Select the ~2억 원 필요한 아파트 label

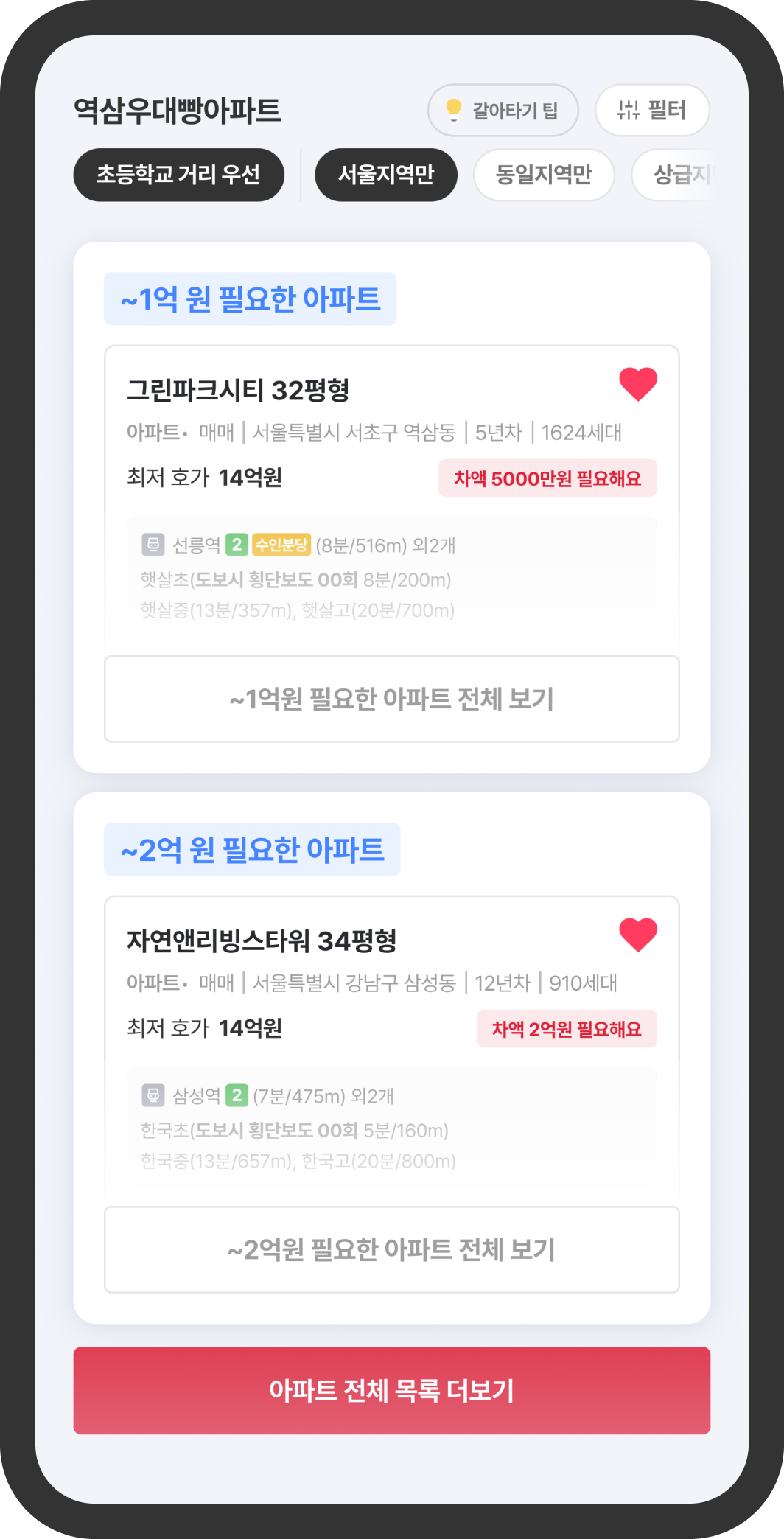point(253,848)
